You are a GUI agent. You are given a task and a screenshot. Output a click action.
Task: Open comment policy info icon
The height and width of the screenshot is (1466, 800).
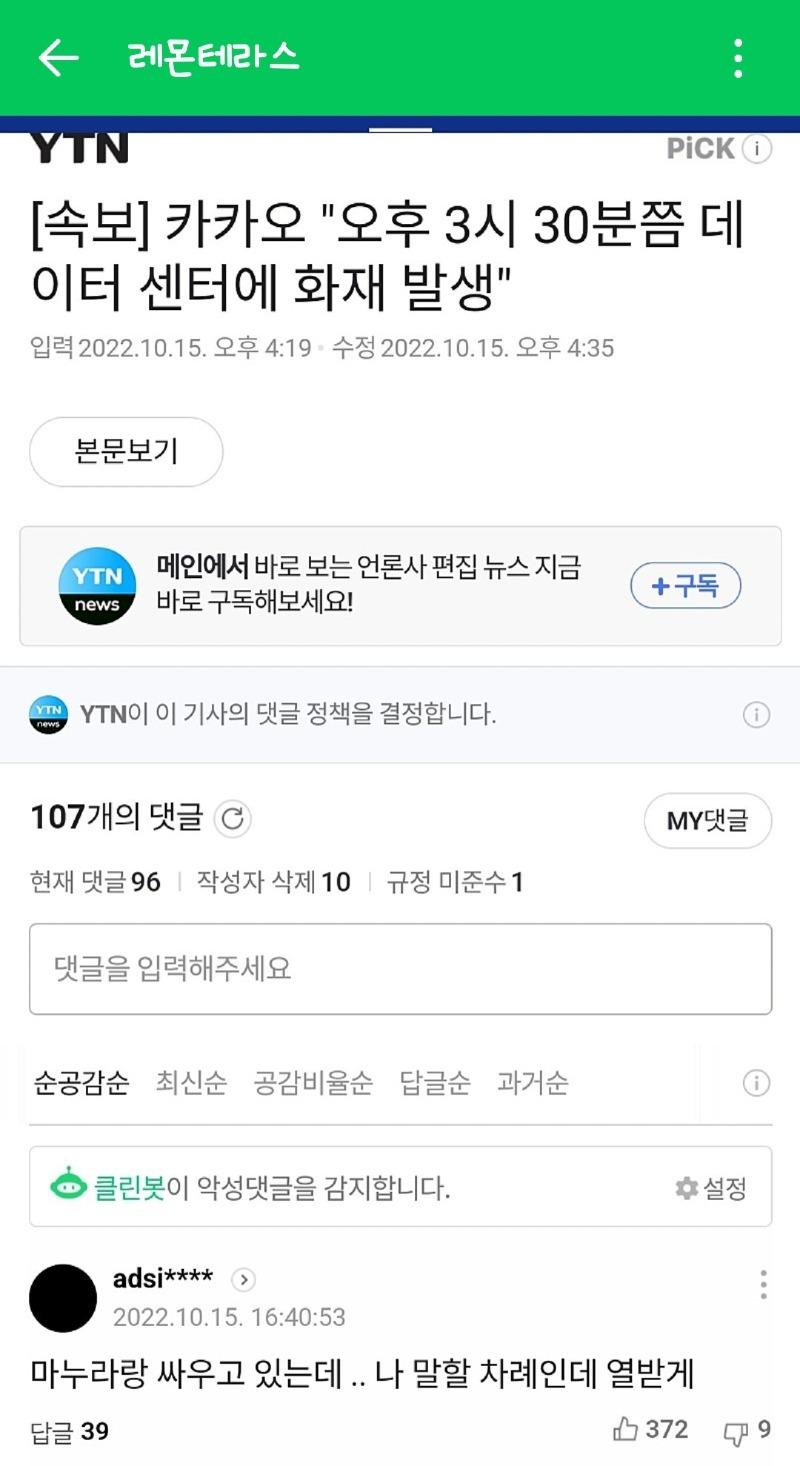[x=756, y=714]
